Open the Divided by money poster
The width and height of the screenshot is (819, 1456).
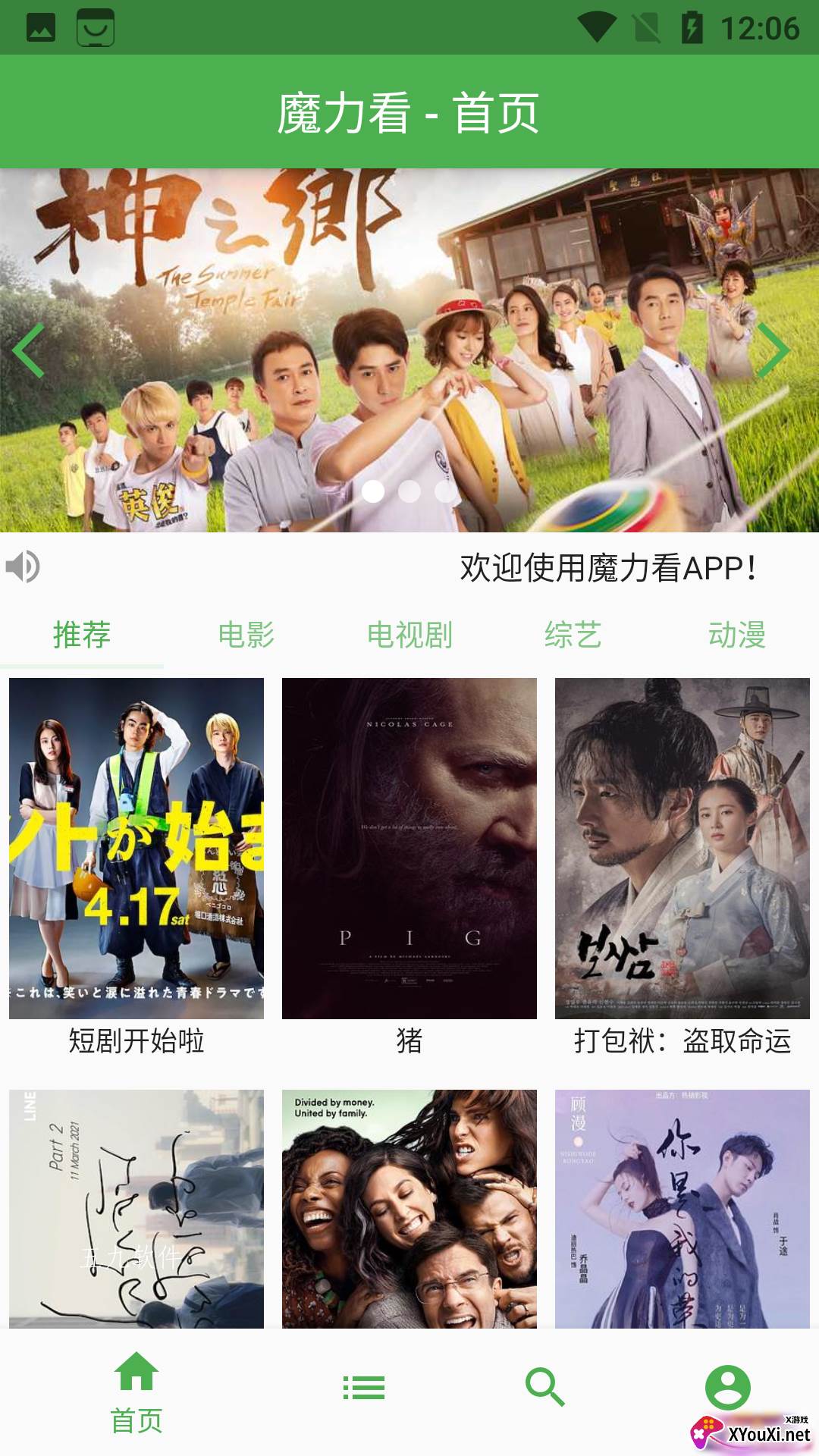coord(409,1209)
